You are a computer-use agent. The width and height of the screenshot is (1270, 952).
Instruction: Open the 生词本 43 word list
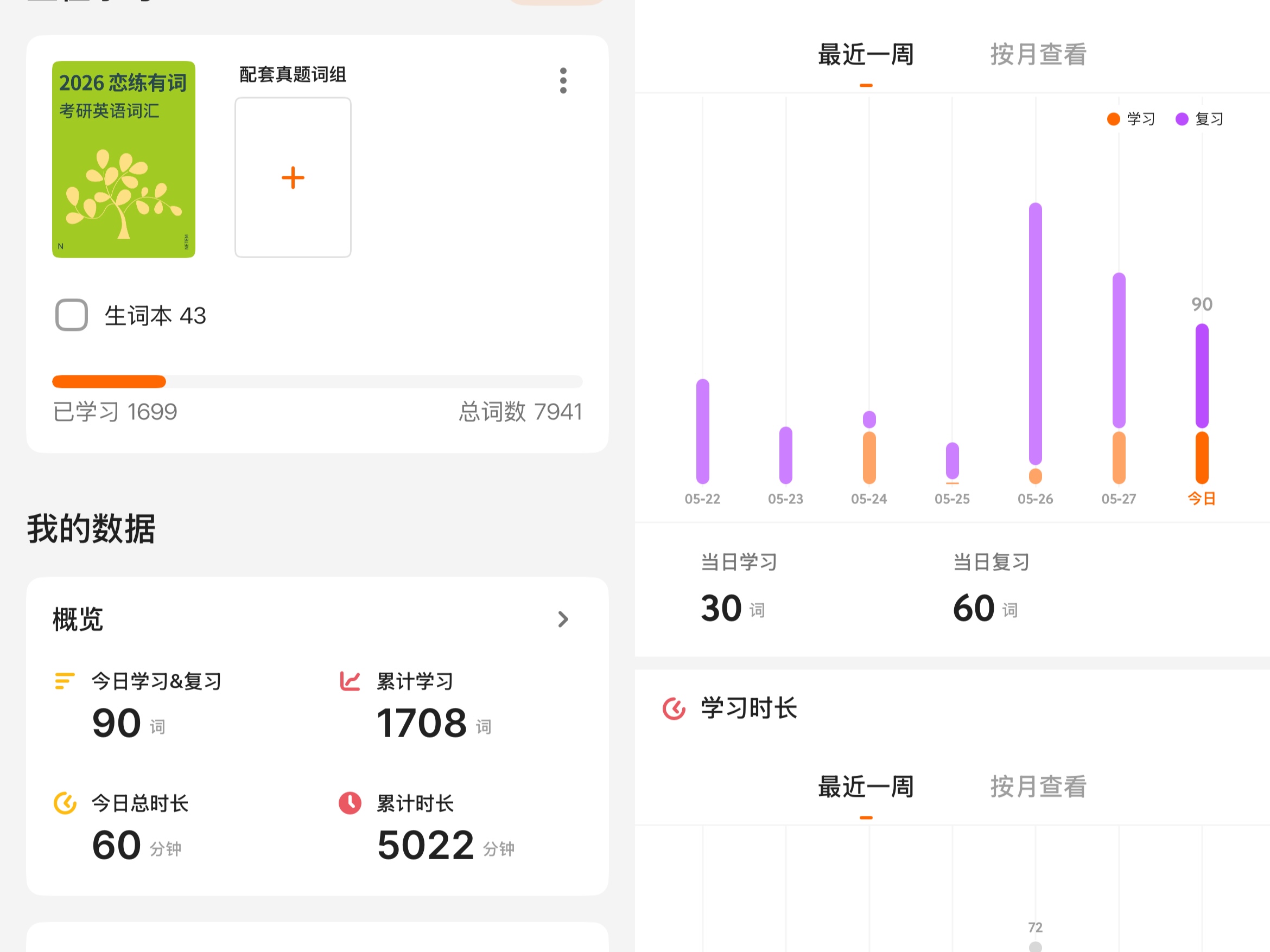pyautogui.click(x=131, y=315)
